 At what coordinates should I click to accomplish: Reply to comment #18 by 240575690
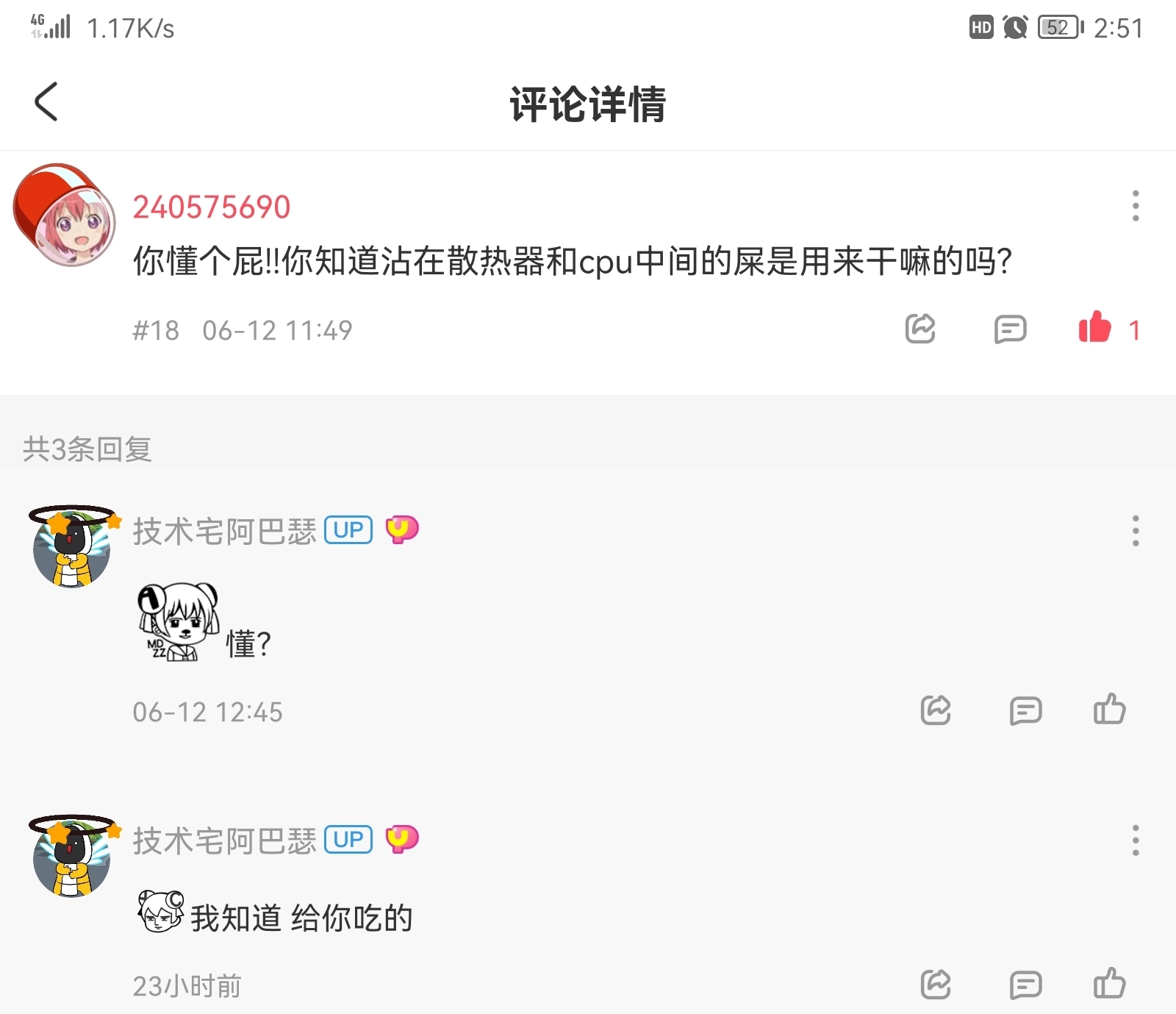pyautogui.click(x=1010, y=329)
